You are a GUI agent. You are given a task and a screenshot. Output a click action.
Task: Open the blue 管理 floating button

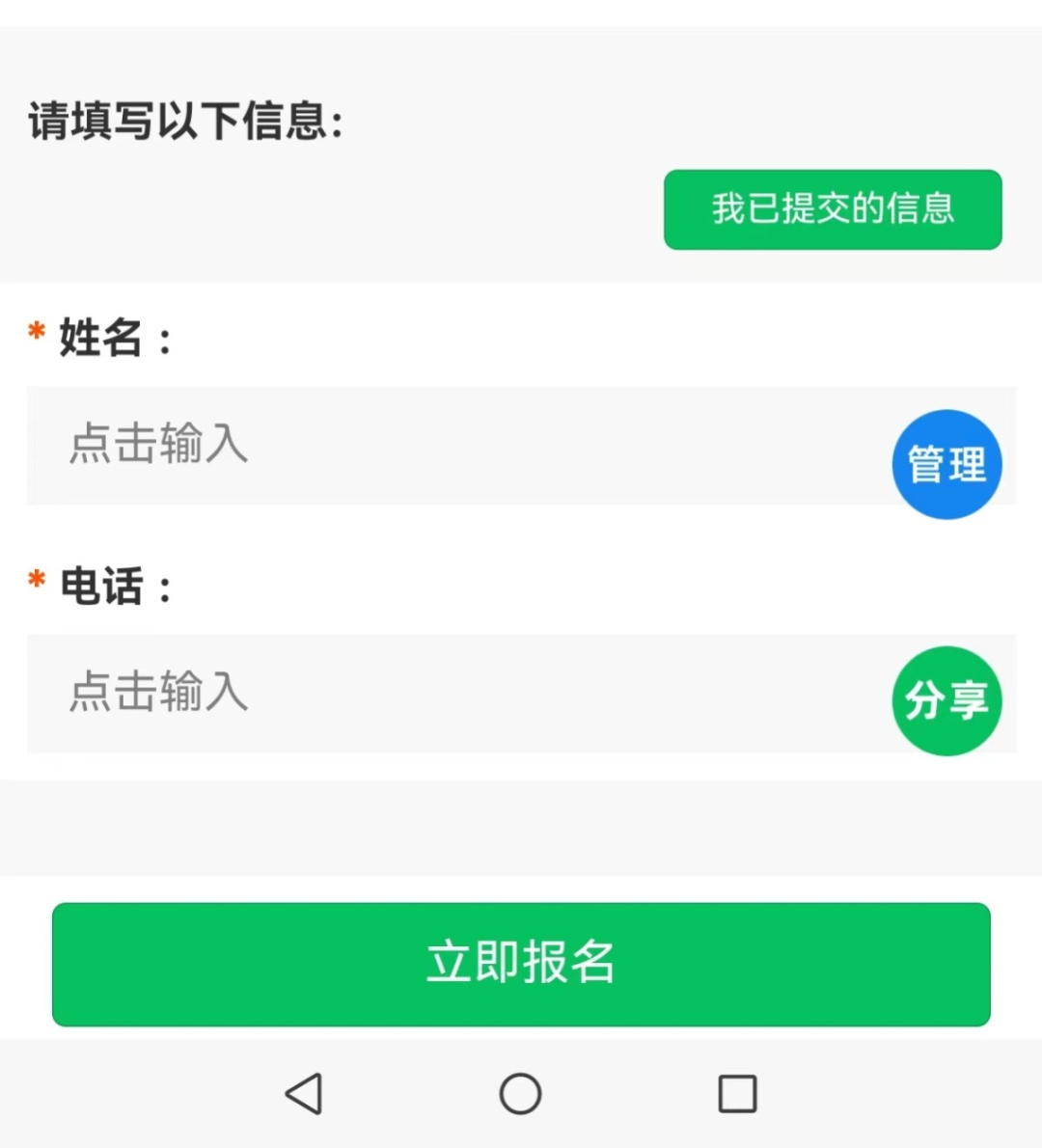pos(946,464)
